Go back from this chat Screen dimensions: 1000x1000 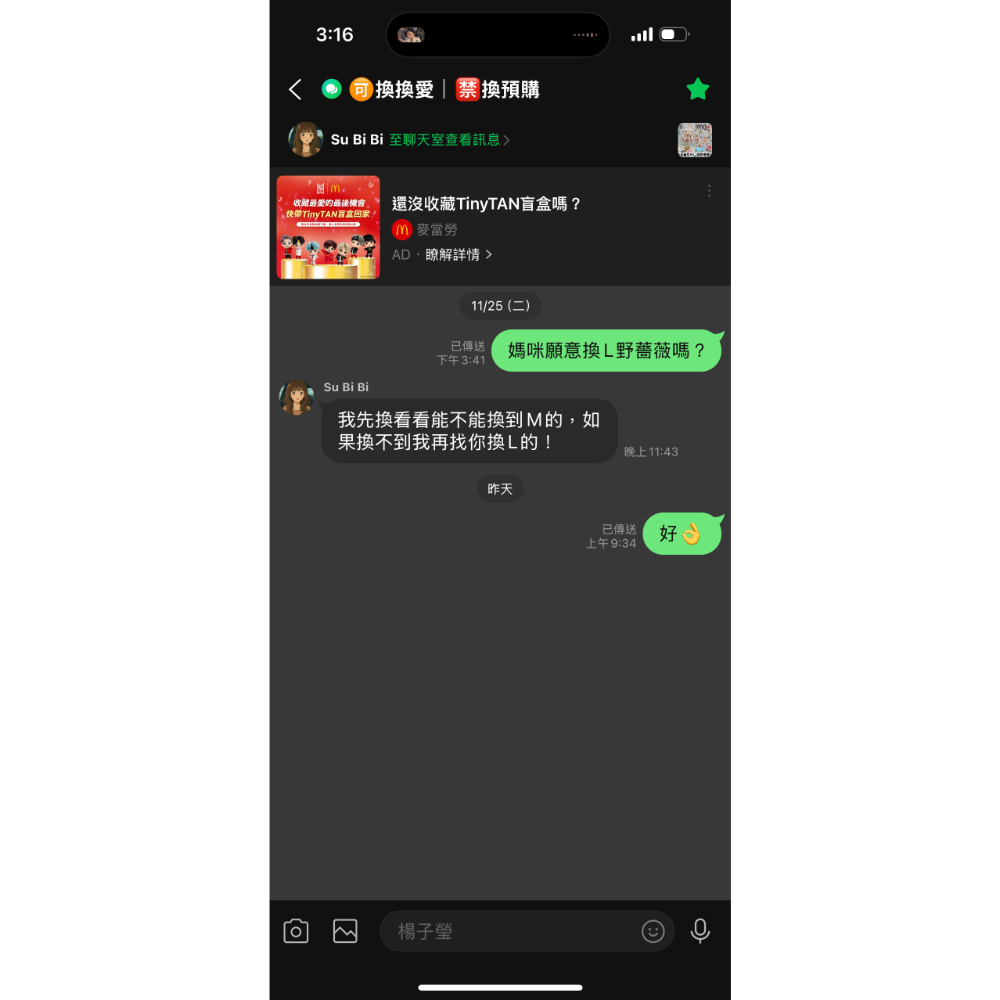(x=295, y=90)
